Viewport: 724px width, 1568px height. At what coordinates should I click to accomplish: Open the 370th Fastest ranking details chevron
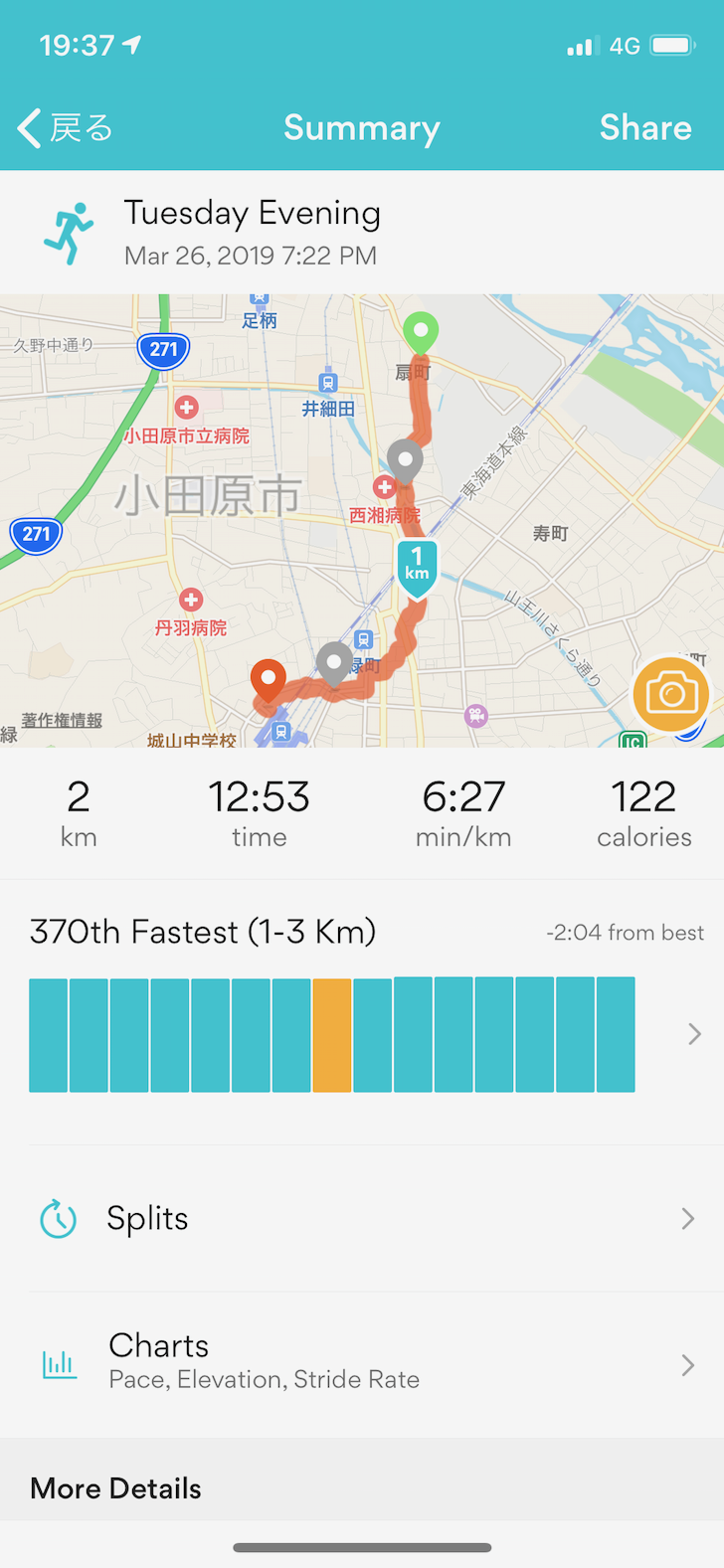pos(694,1035)
